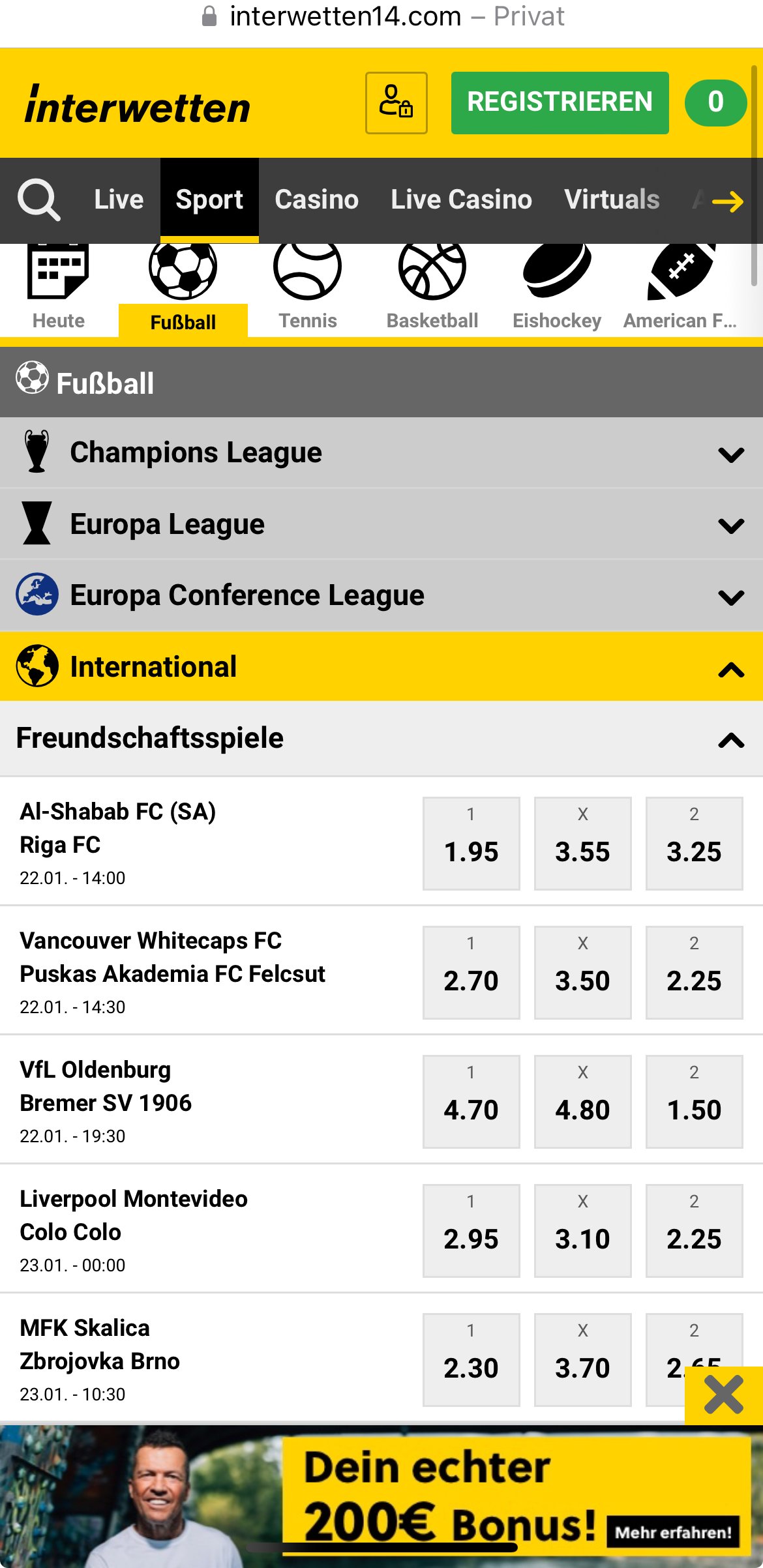Bet on Al-Shabab FC win at 1.95

(x=471, y=844)
